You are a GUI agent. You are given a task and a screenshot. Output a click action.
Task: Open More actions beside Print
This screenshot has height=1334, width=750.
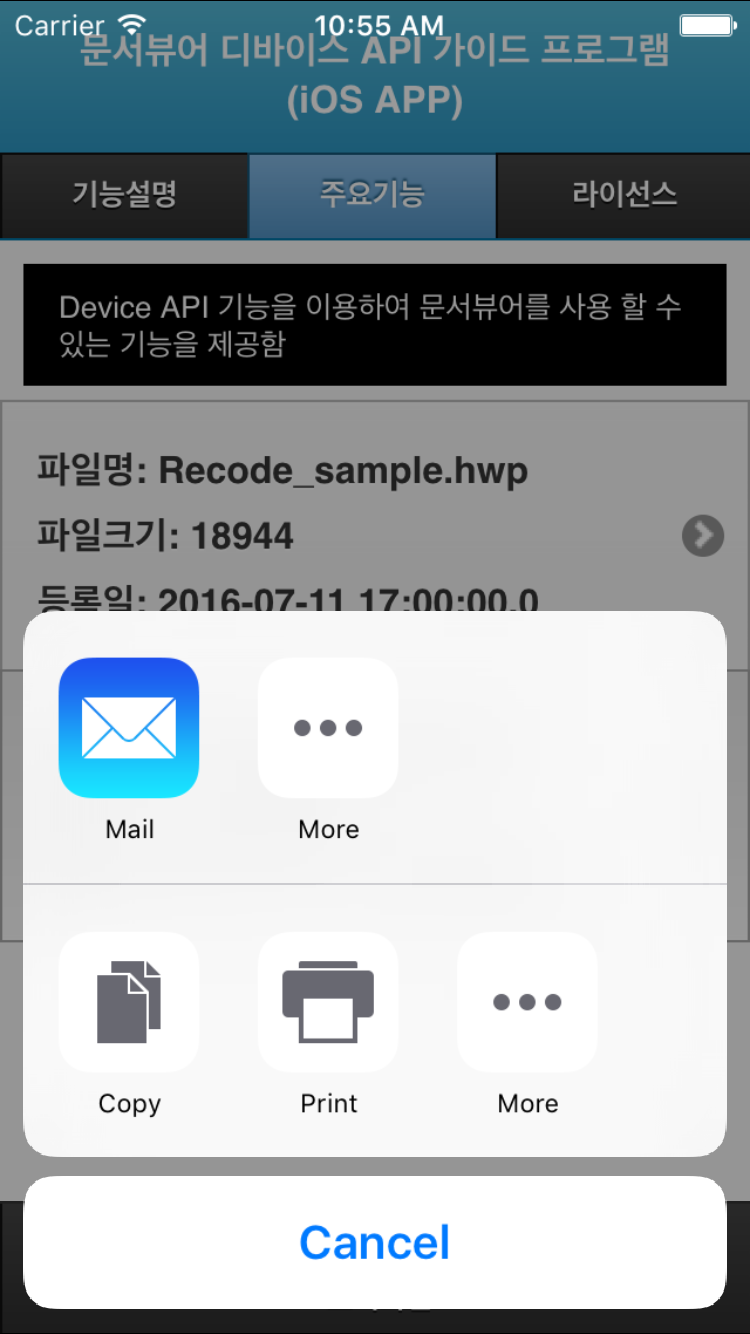(527, 1002)
